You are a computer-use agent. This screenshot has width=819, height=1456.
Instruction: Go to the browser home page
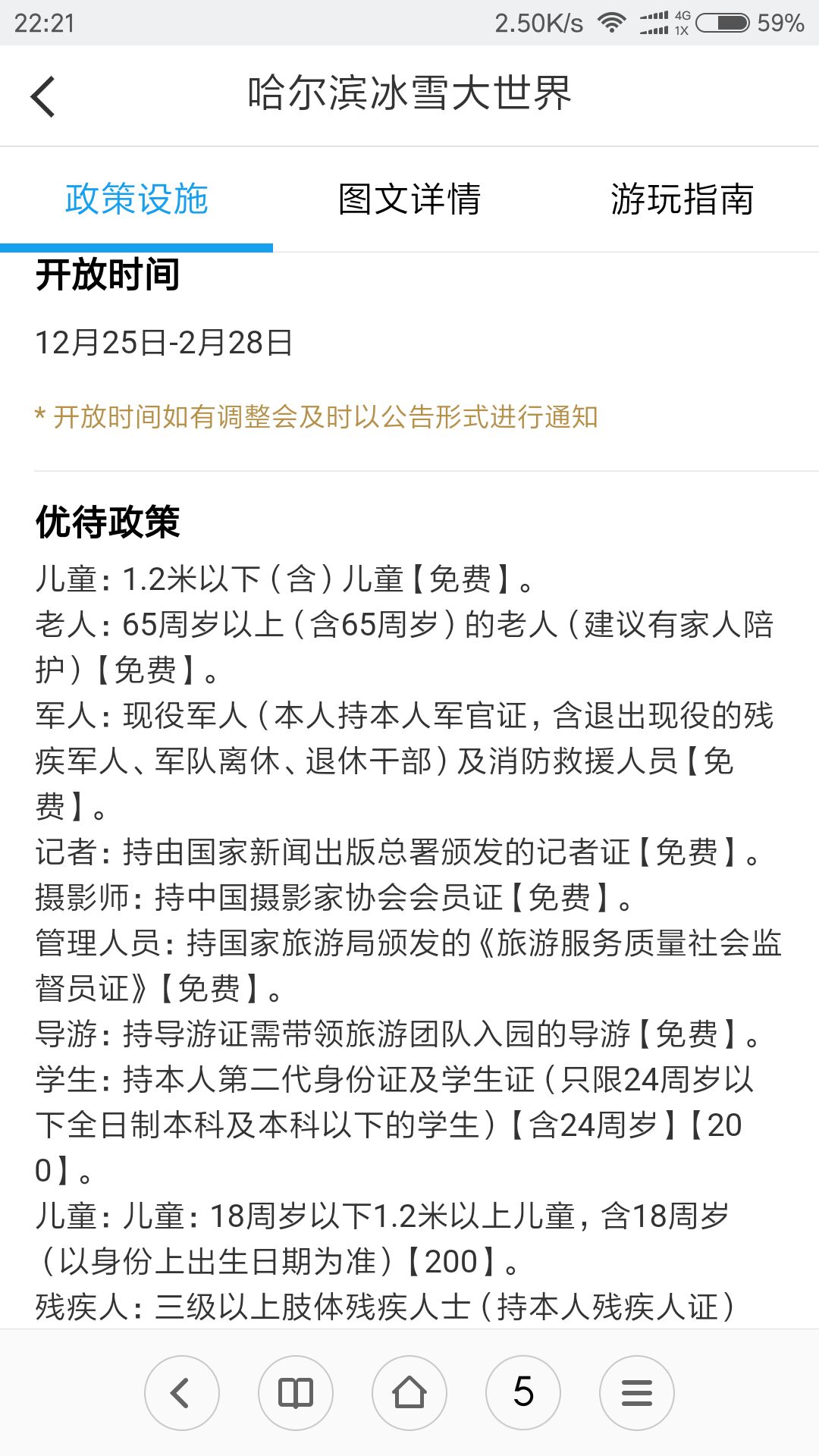409,1393
